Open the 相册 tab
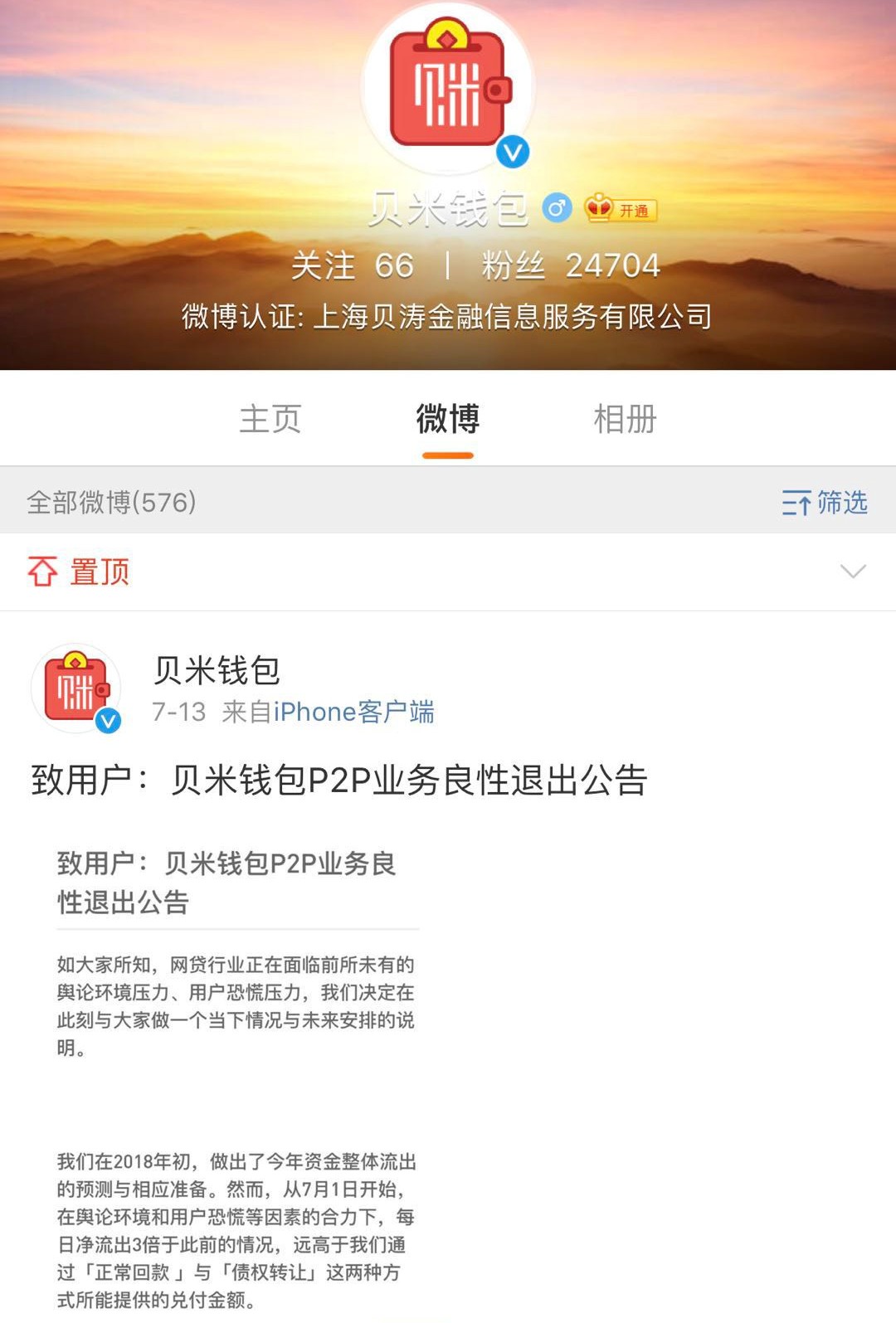Image resolution: width=896 pixels, height=1323 pixels. pos(625,419)
